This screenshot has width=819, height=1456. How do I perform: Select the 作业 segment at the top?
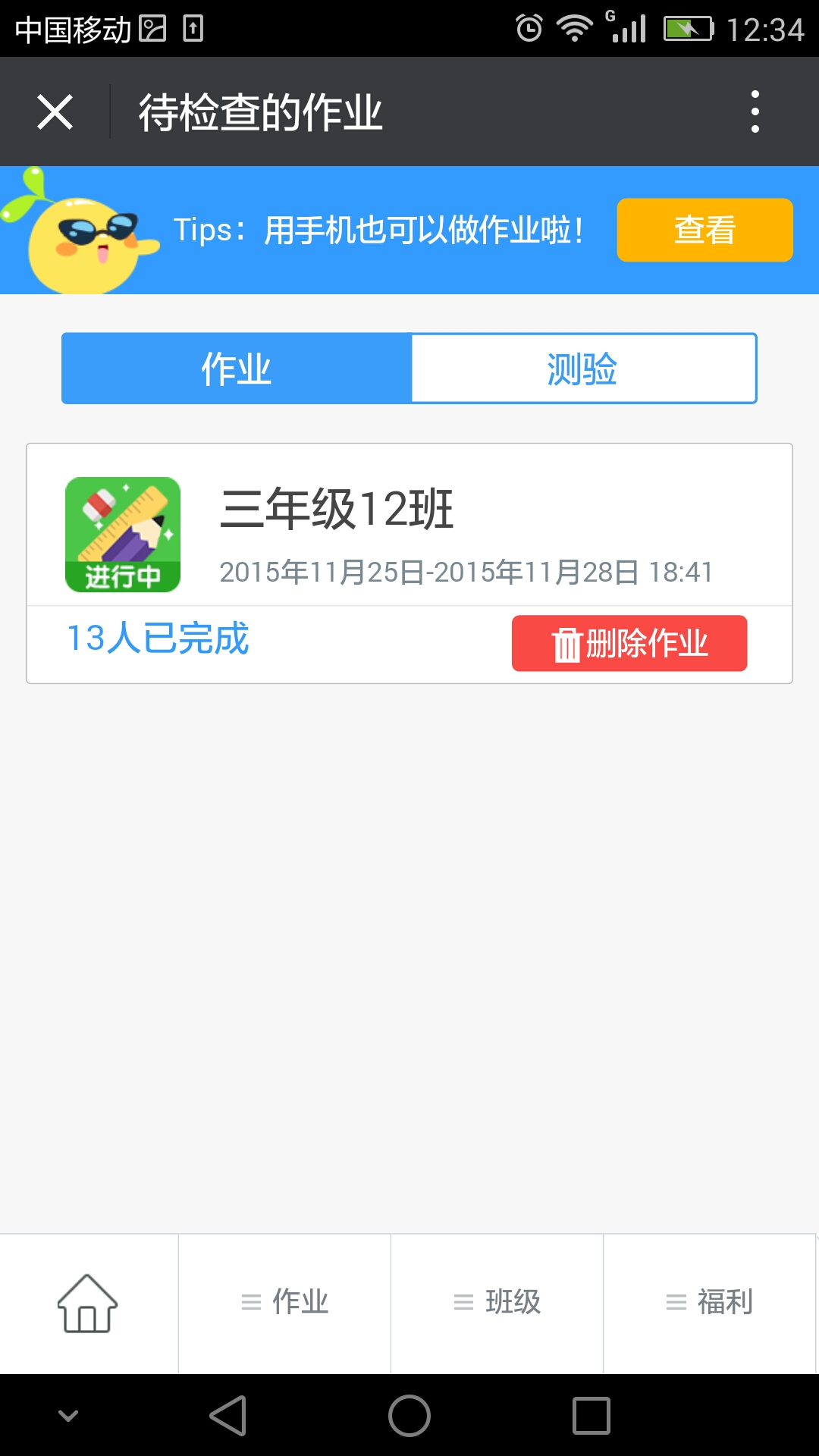[237, 369]
